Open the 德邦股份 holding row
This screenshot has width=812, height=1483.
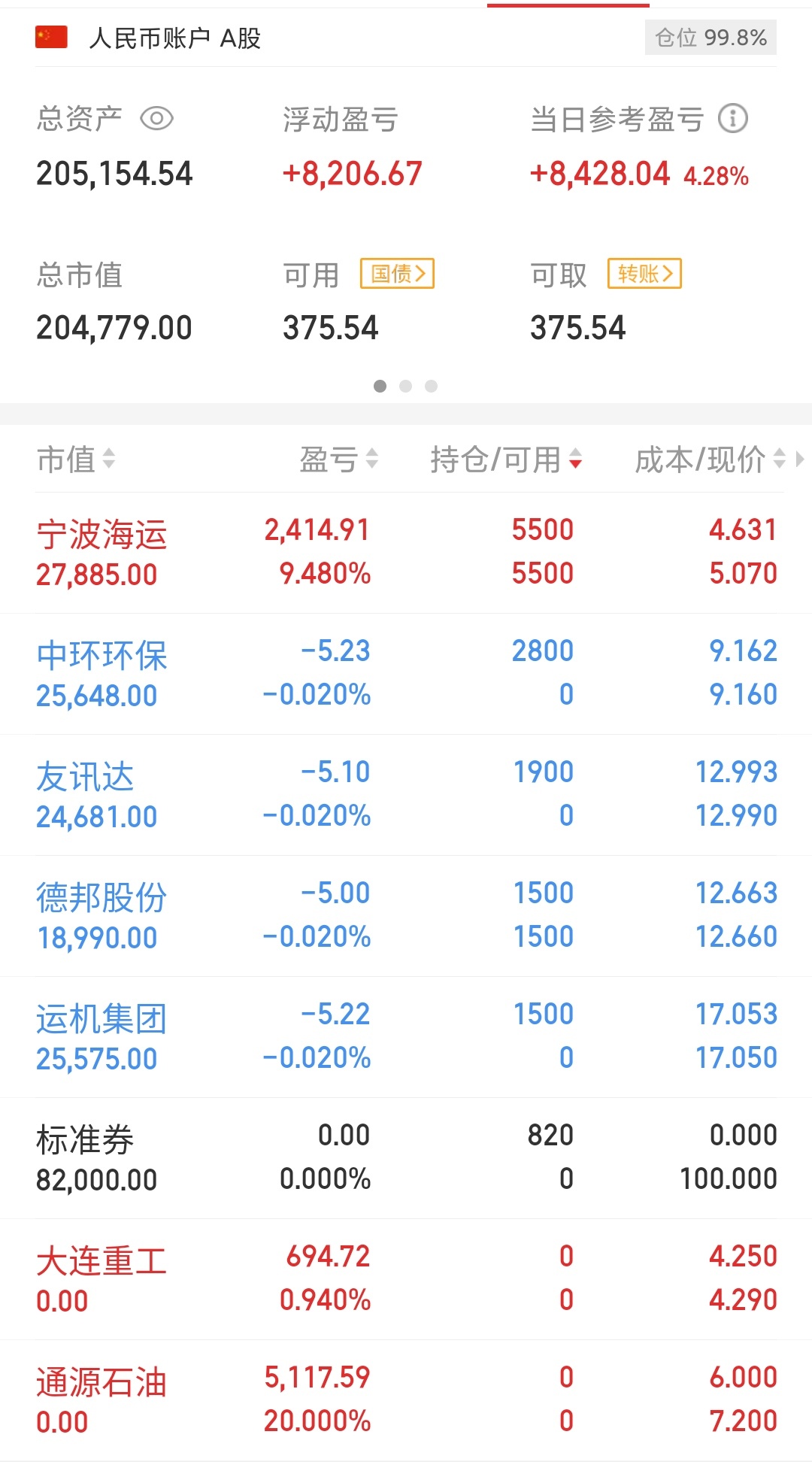pos(406,917)
